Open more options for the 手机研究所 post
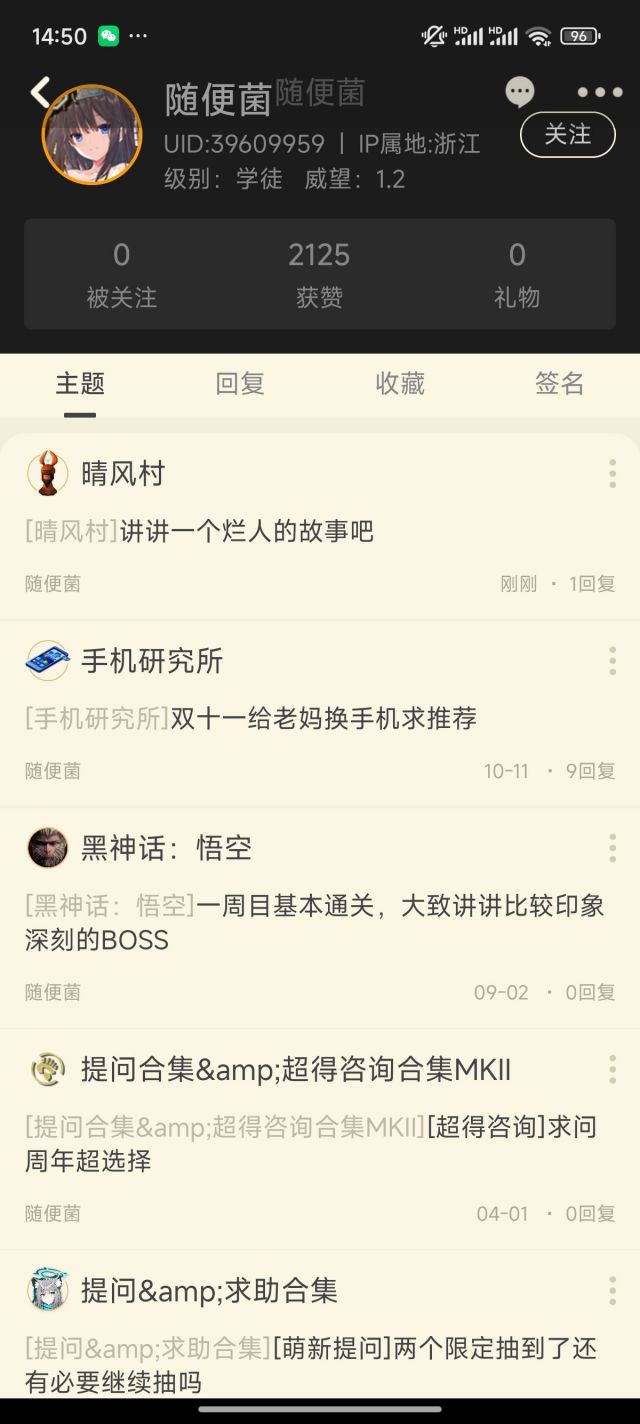This screenshot has width=640, height=1424. click(612, 660)
